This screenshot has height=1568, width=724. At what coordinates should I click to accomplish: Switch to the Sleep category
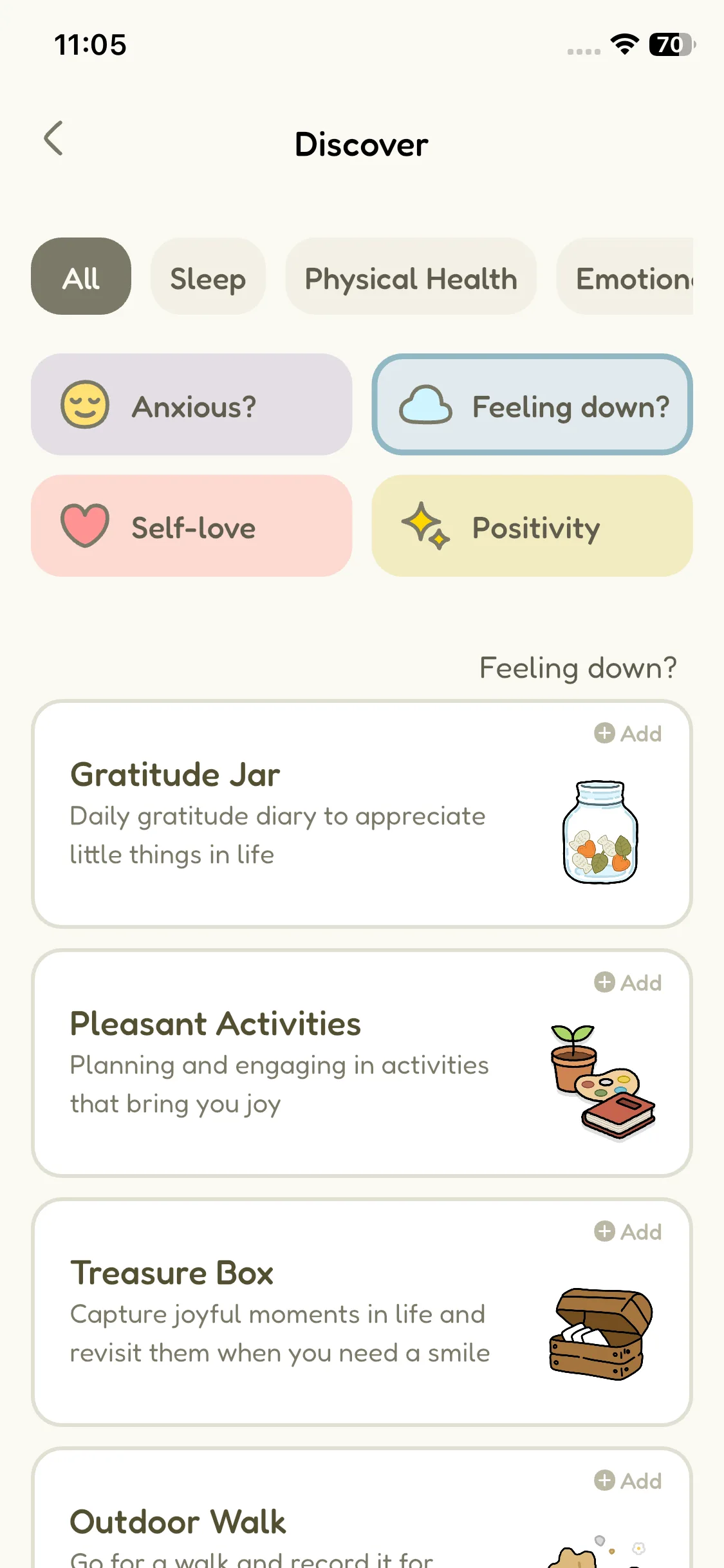click(208, 277)
